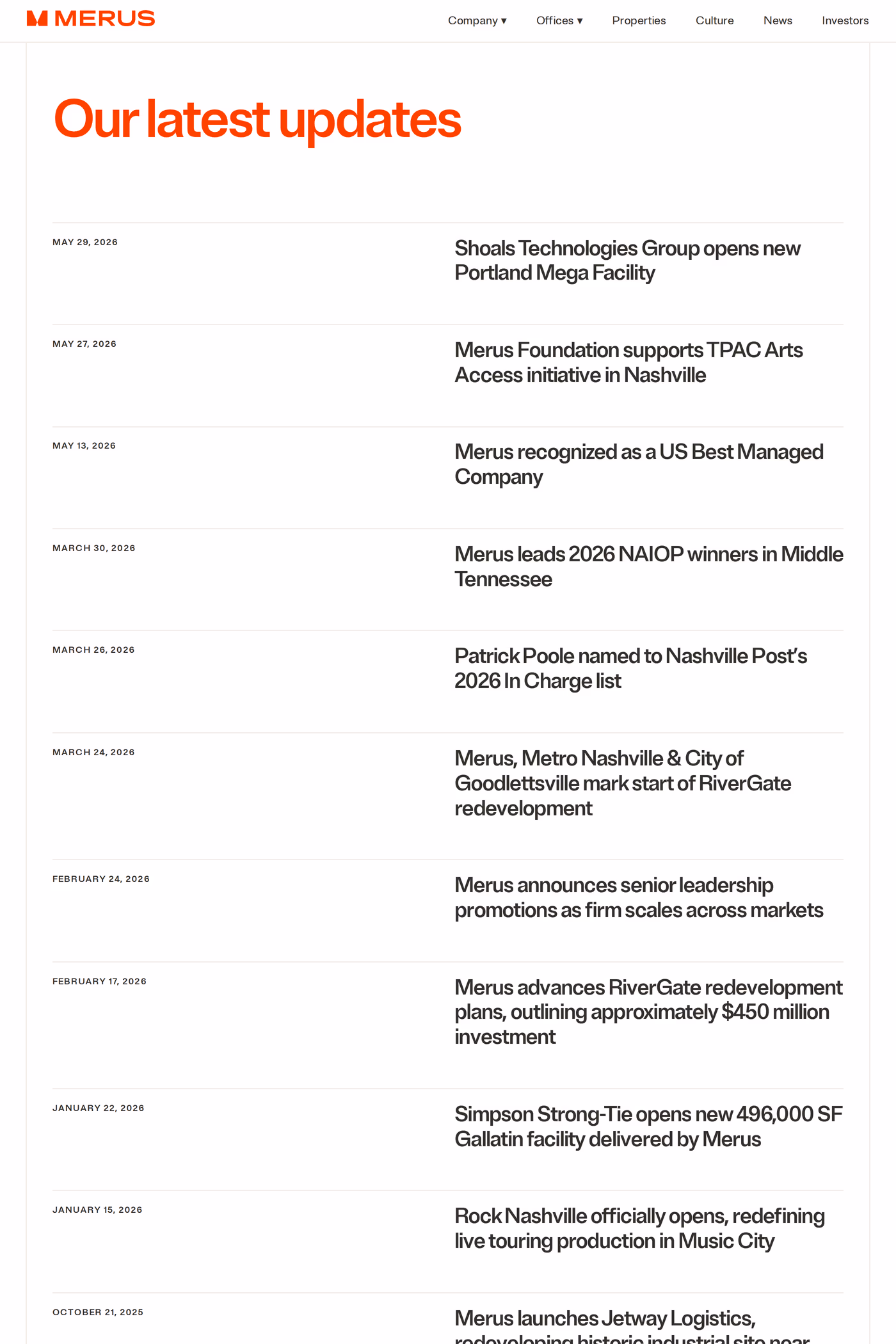The width and height of the screenshot is (896, 1344).
Task: Go to the Properties page
Action: tap(639, 20)
